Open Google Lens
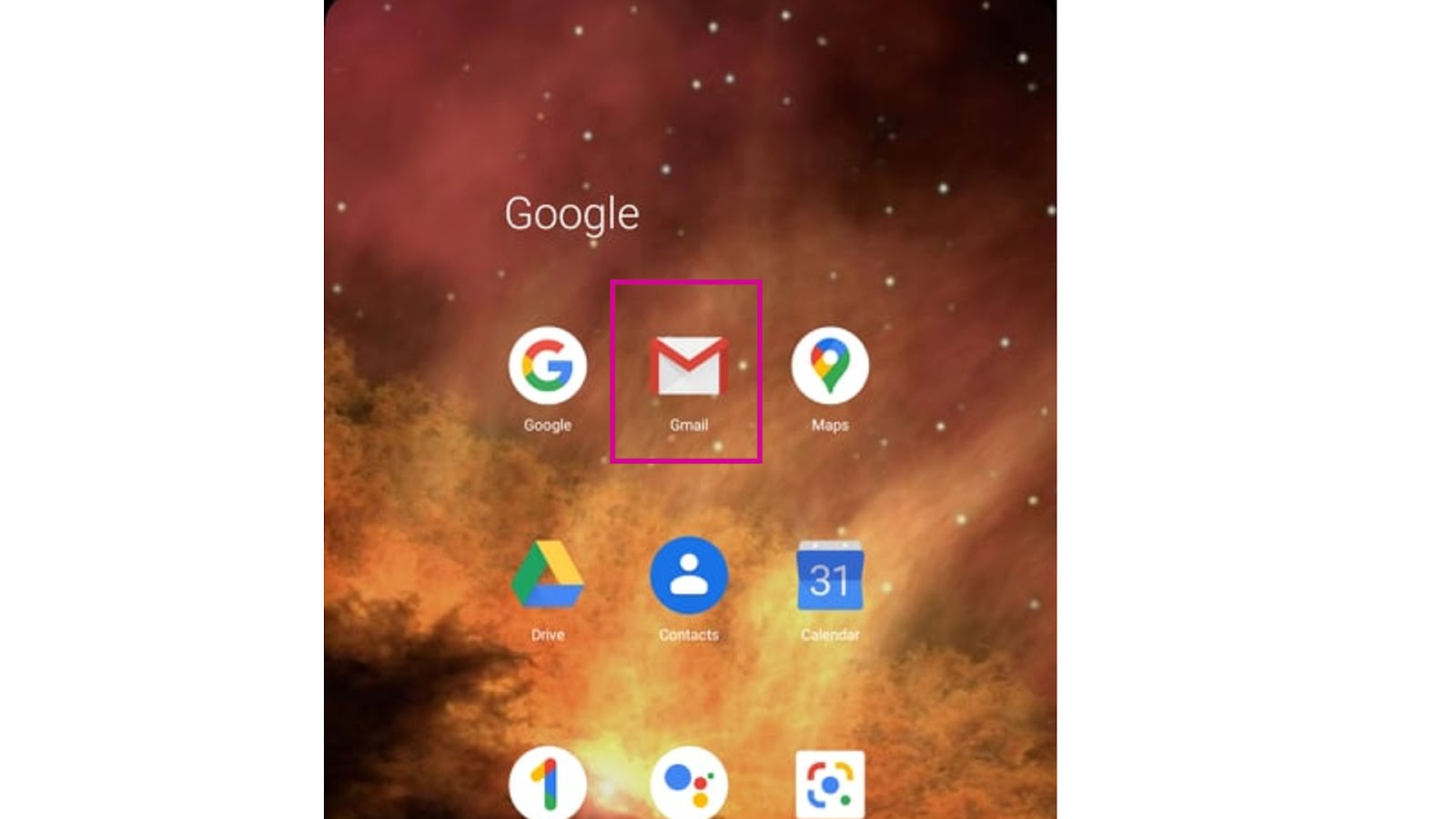Viewport: 1456px width, 819px height. (829, 783)
